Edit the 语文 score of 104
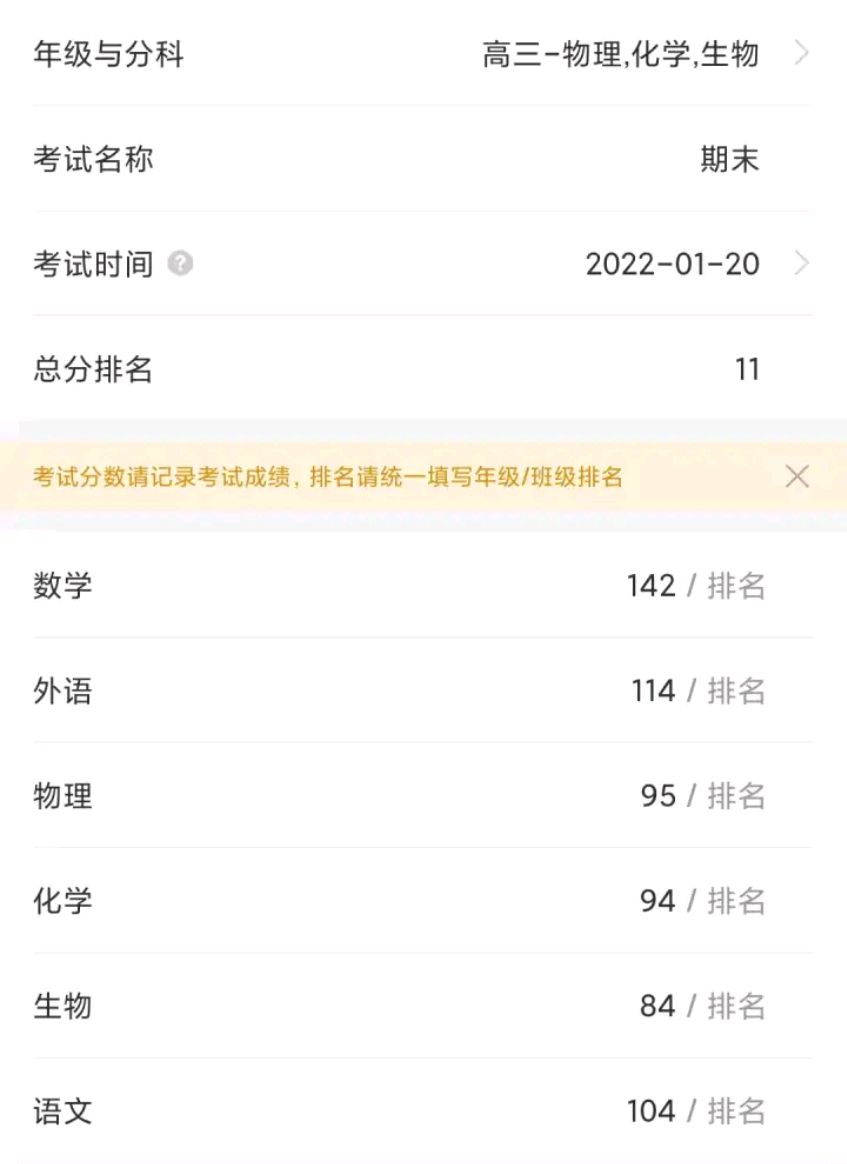The height and width of the screenshot is (1164, 847). click(650, 1112)
